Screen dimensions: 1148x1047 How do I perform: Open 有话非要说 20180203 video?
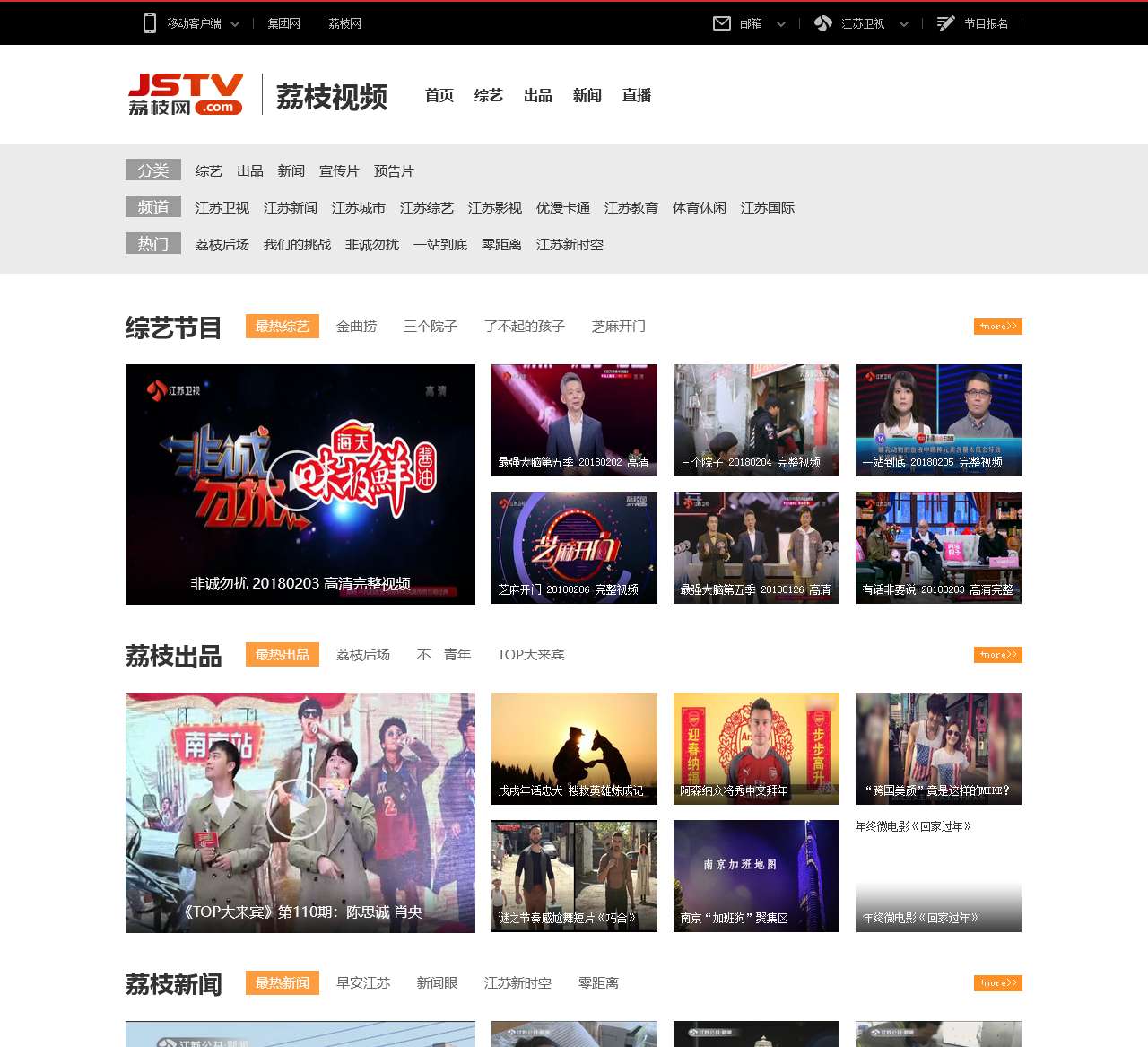pos(938,547)
